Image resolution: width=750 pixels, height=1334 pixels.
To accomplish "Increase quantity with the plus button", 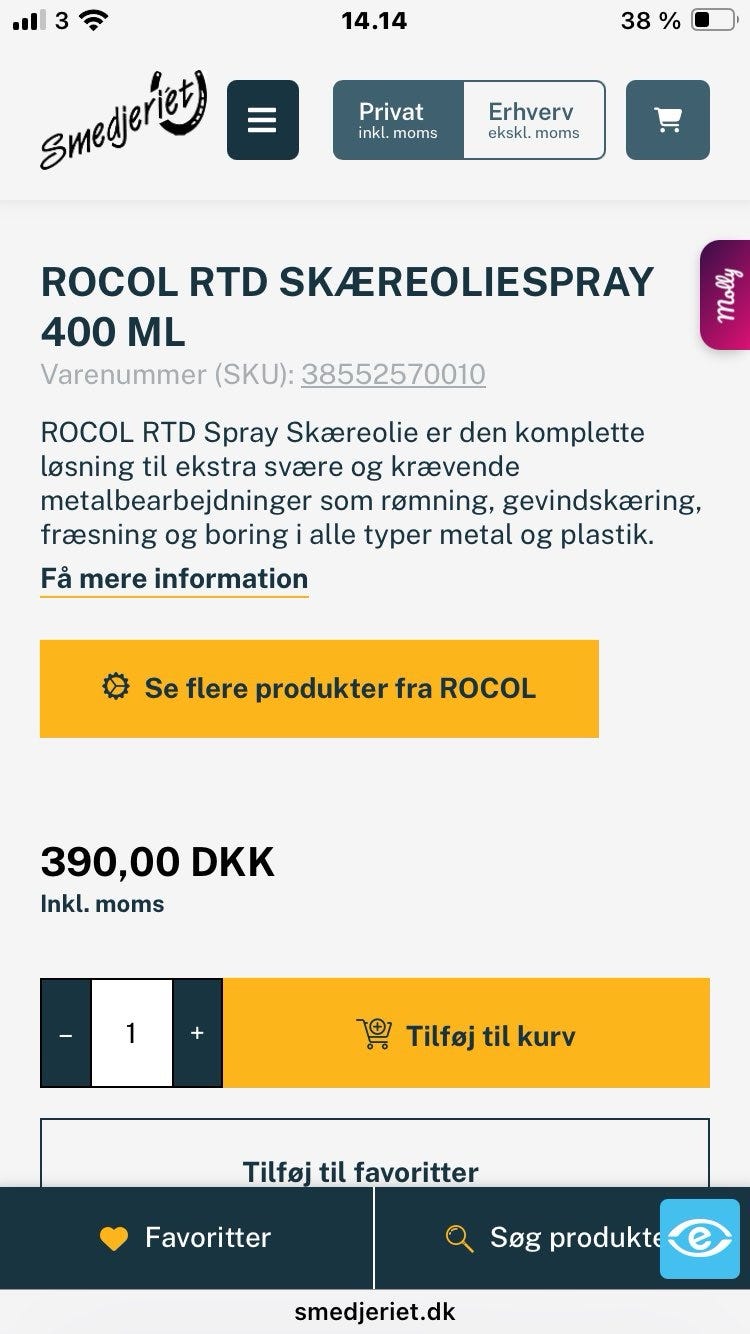I will pyautogui.click(x=197, y=1033).
